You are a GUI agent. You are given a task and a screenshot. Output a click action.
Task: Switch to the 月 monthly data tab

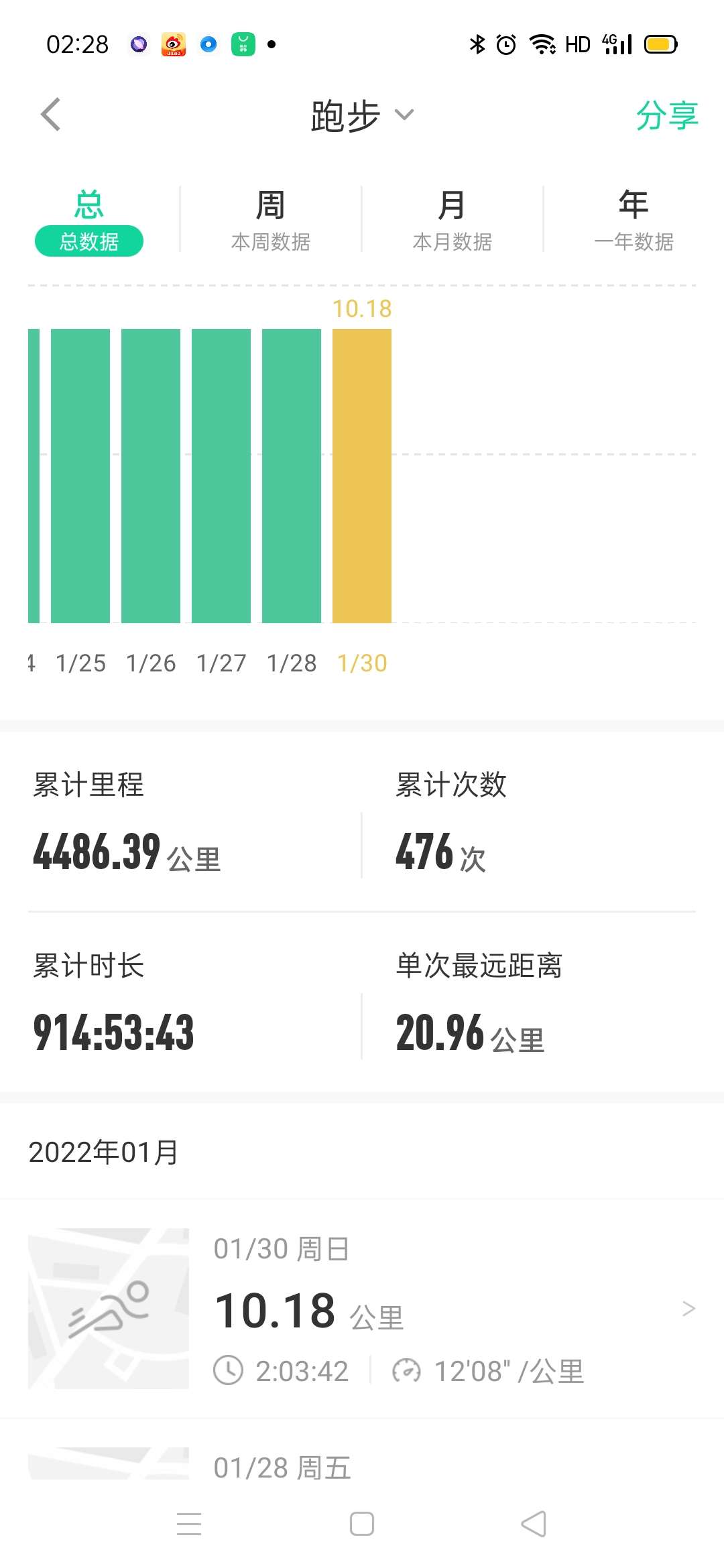(x=452, y=222)
